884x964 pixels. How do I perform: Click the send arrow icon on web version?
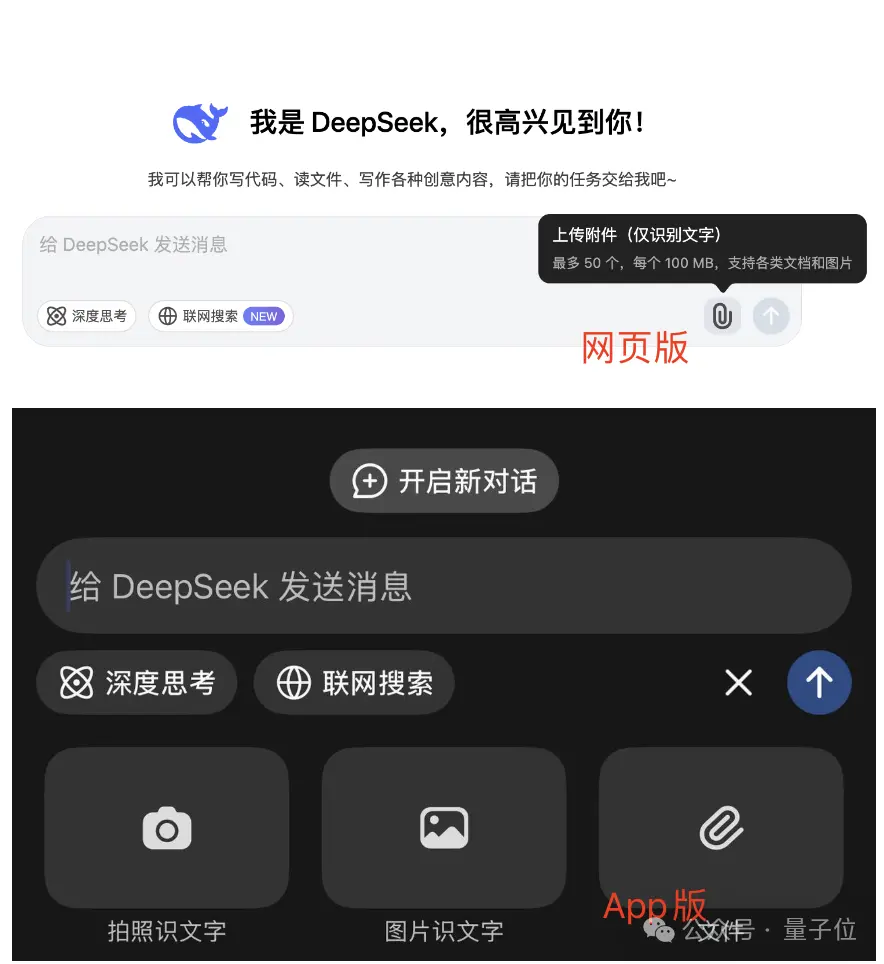point(771,316)
